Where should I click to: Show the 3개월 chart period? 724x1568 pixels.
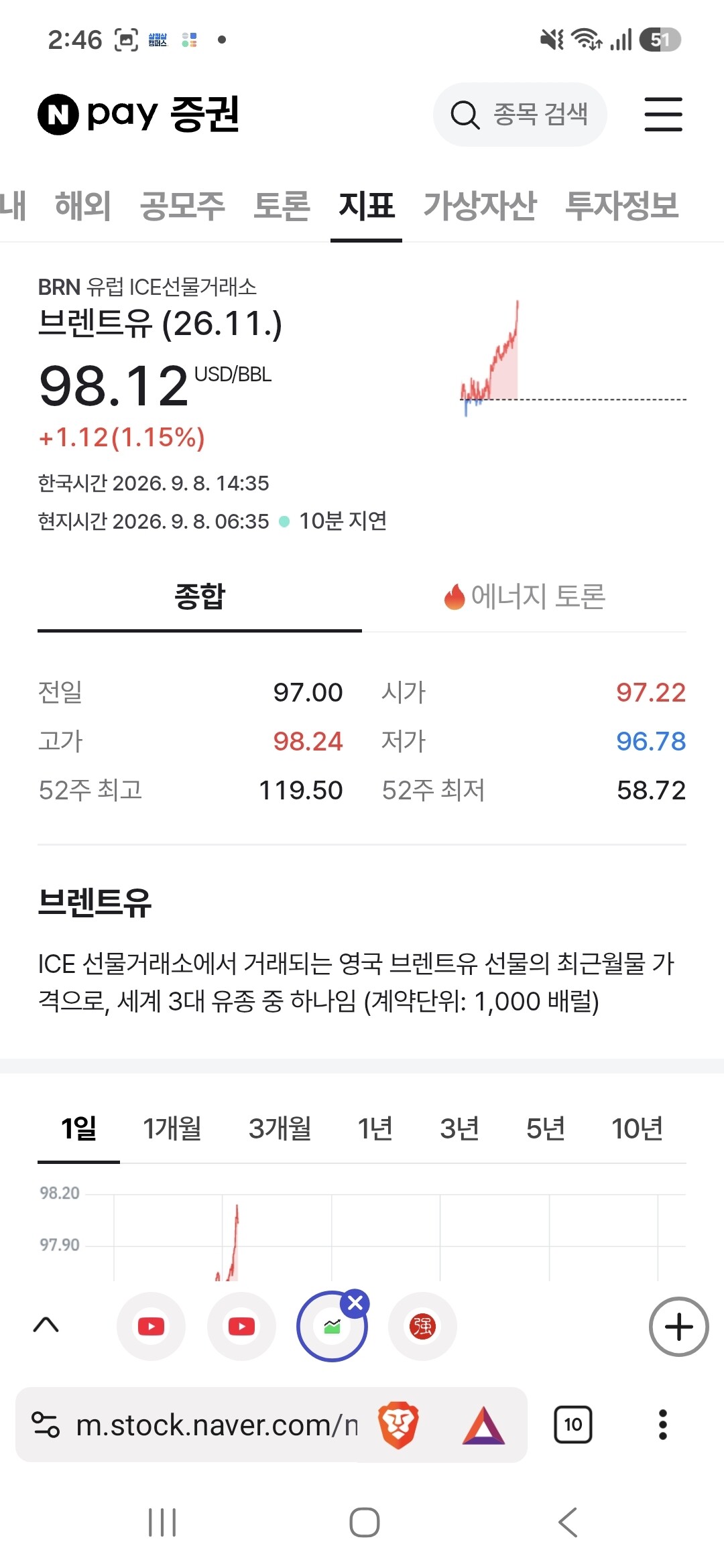click(280, 1128)
